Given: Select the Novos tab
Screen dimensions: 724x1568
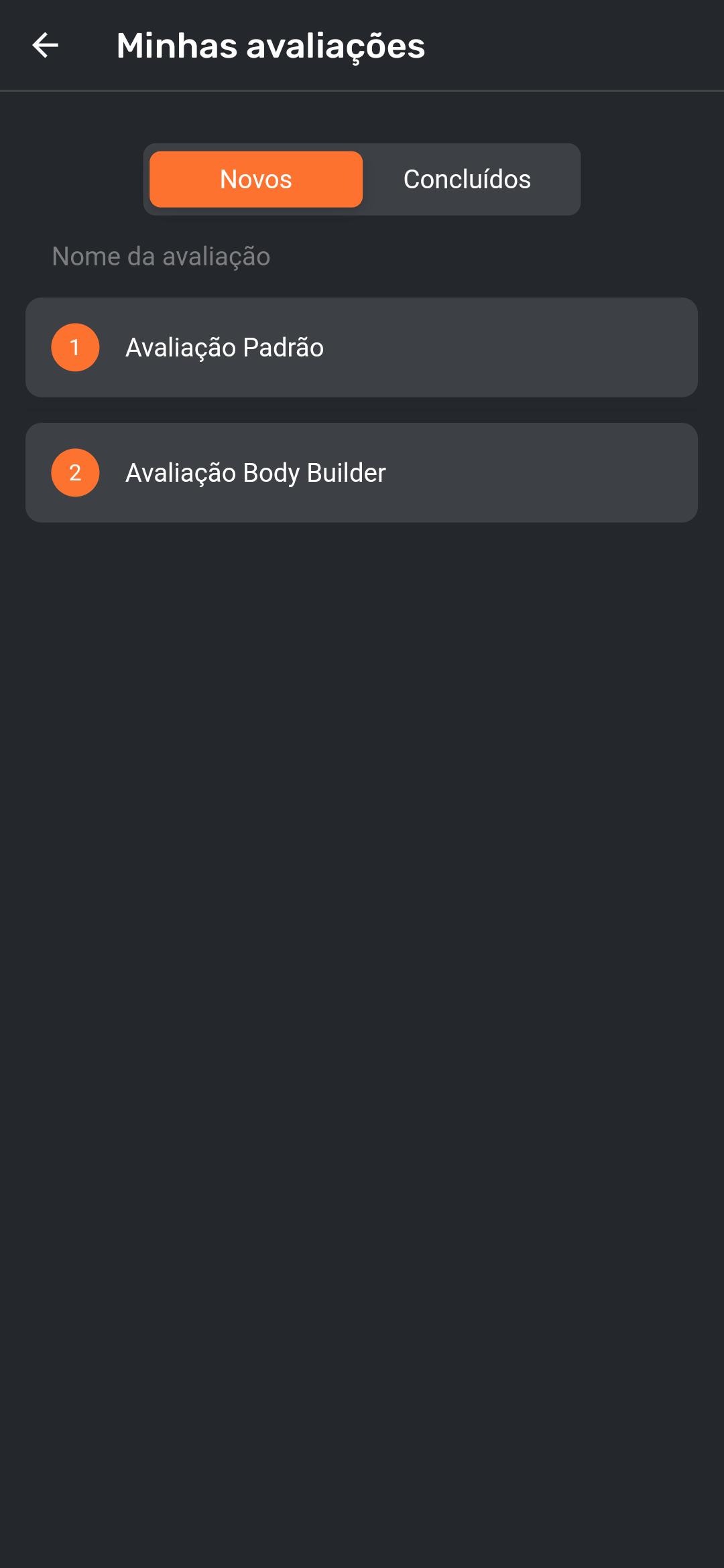Looking at the screenshot, I should 256,180.
